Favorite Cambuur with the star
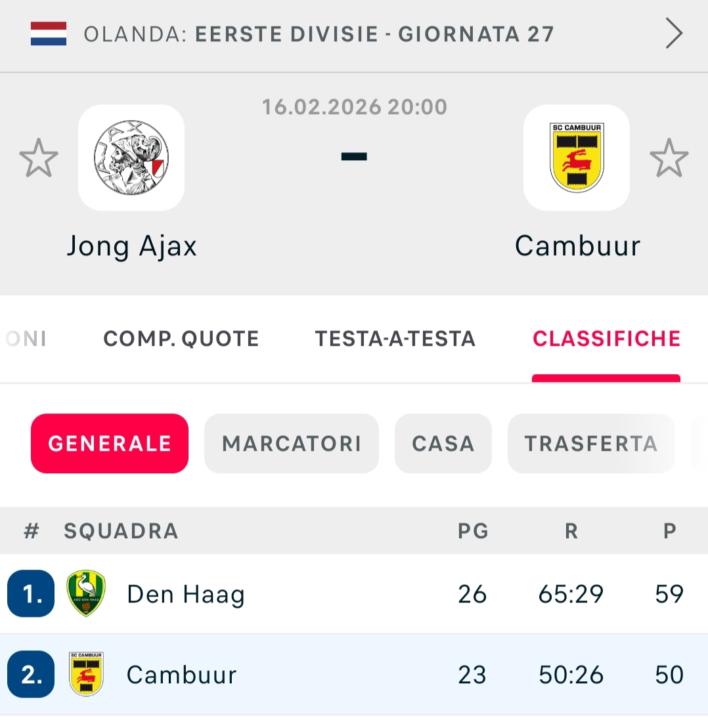708x720 pixels. click(x=669, y=158)
